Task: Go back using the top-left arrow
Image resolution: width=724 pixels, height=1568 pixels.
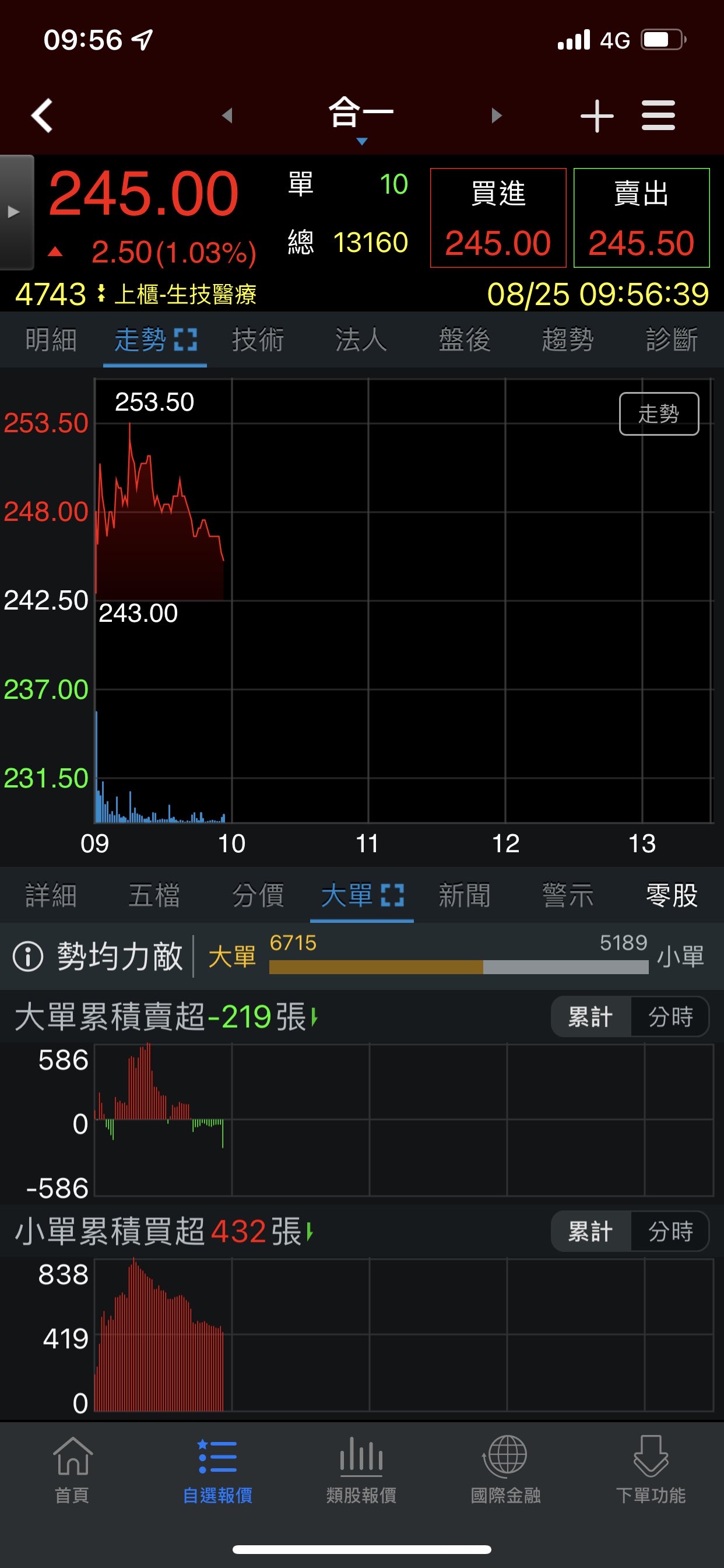Action: point(42,115)
